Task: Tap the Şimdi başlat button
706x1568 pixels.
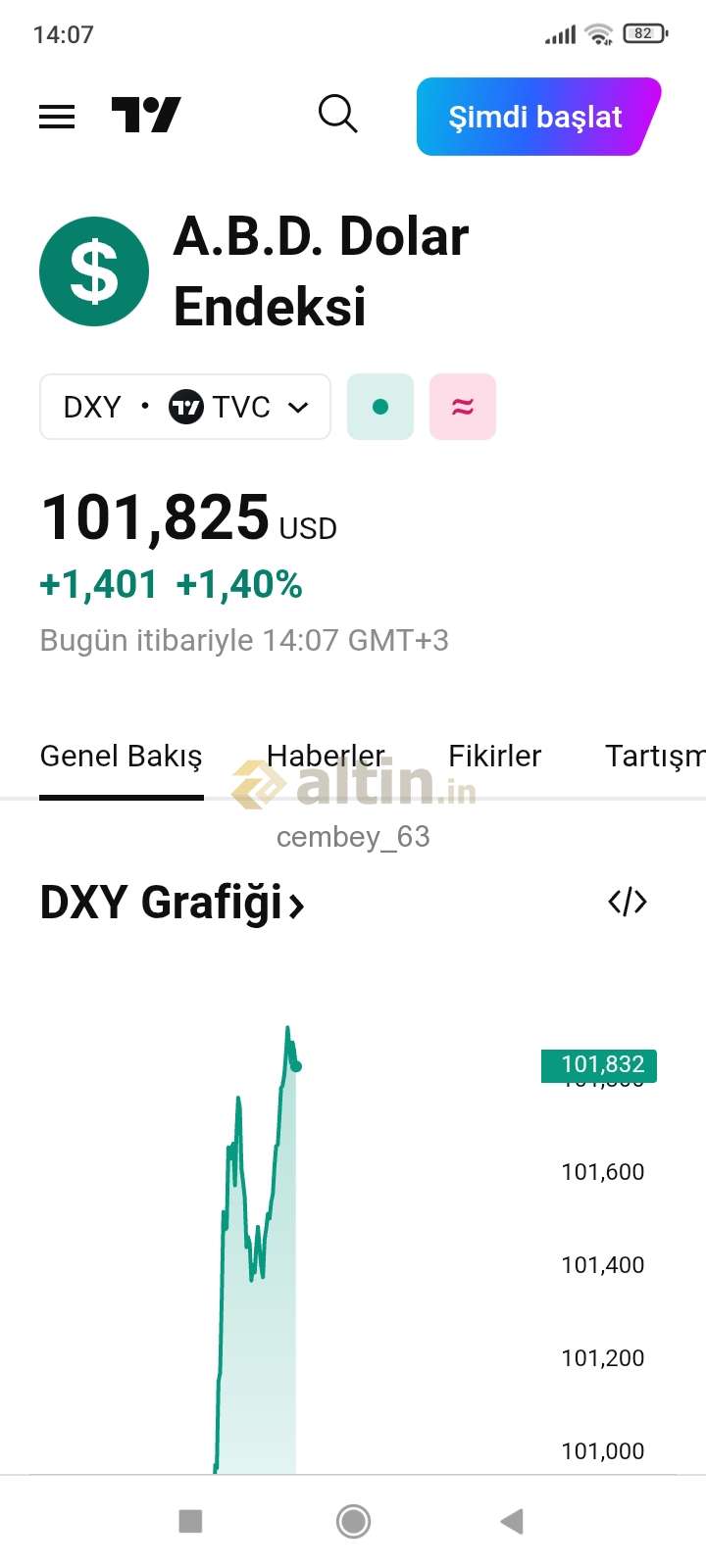Action: point(537,117)
